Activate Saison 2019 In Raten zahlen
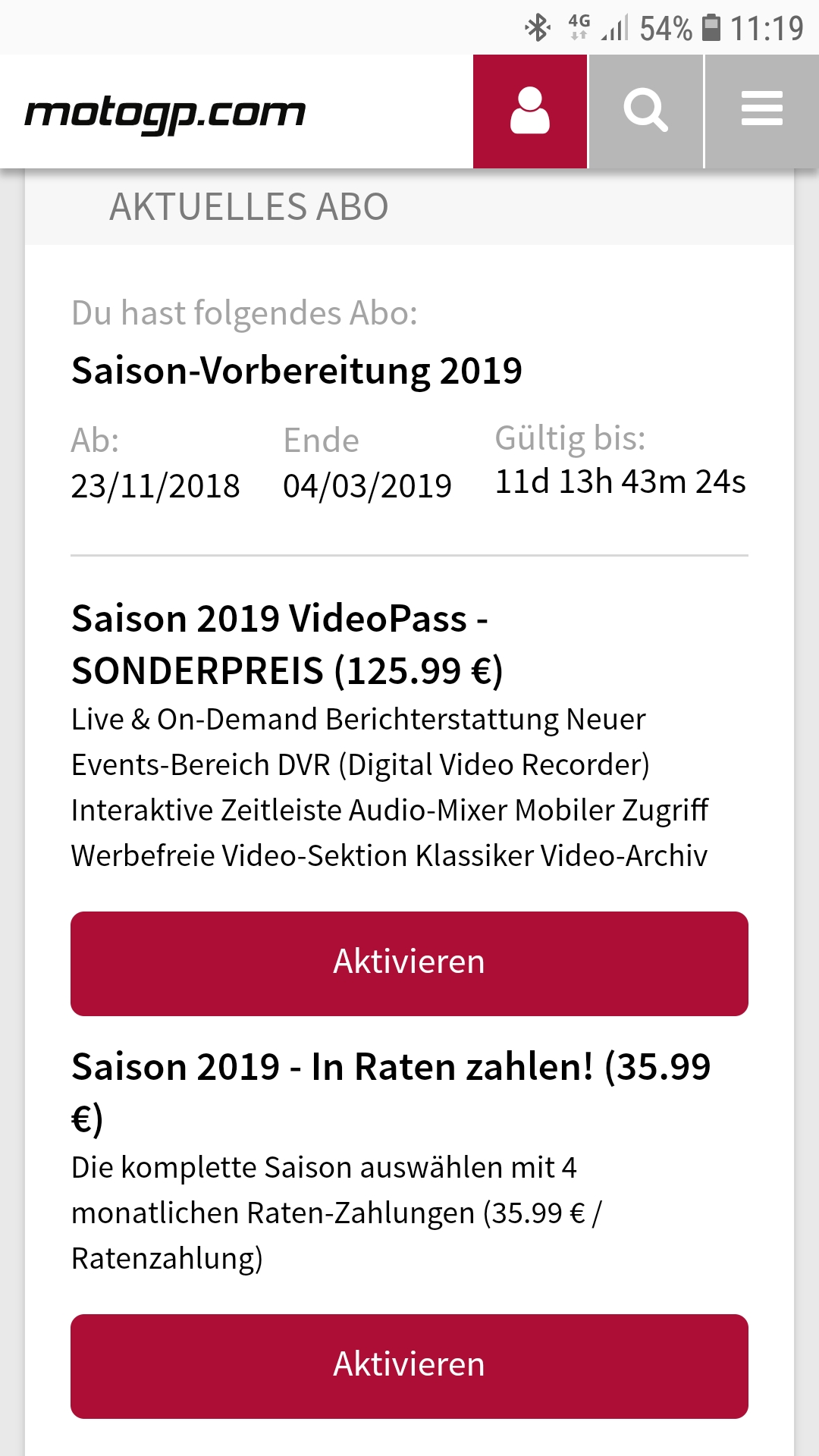Image resolution: width=819 pixels, height=1456 pixels. [x=409, y=1366]
